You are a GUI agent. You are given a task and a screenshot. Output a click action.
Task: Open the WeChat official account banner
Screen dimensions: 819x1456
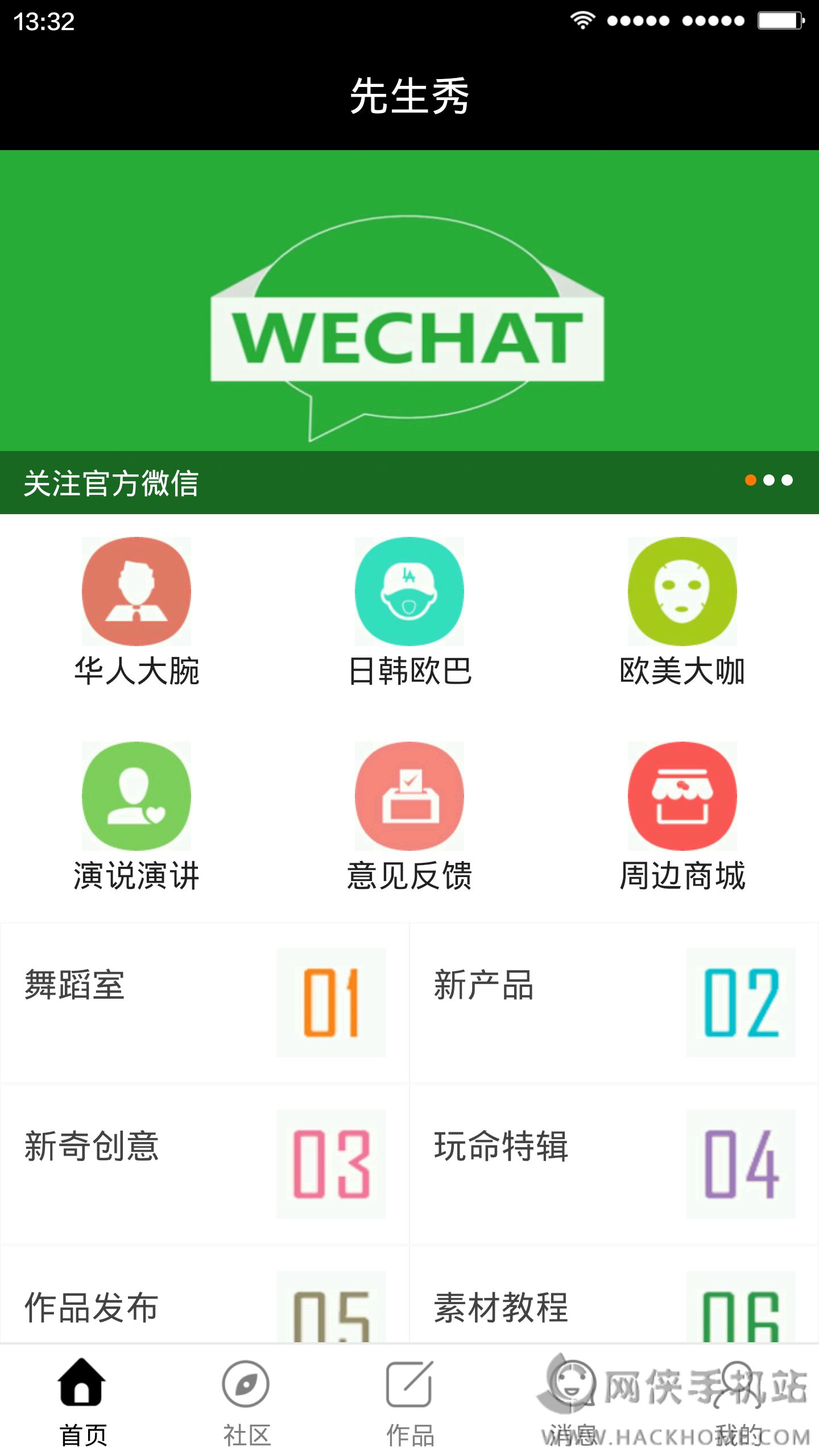coord(409,330)
